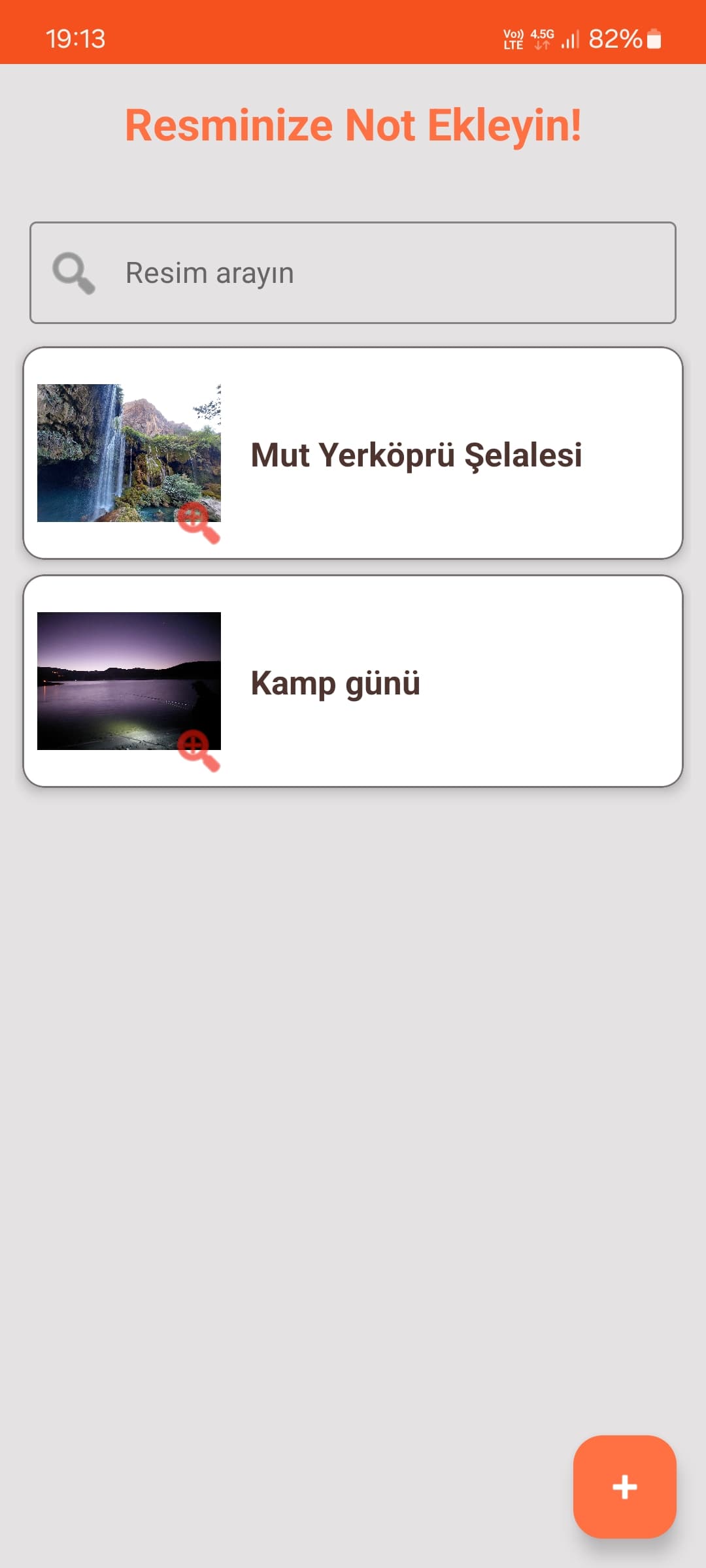
Task: Enlarge the Kamp günü photo with magnifier
Action: click(198, 751)
